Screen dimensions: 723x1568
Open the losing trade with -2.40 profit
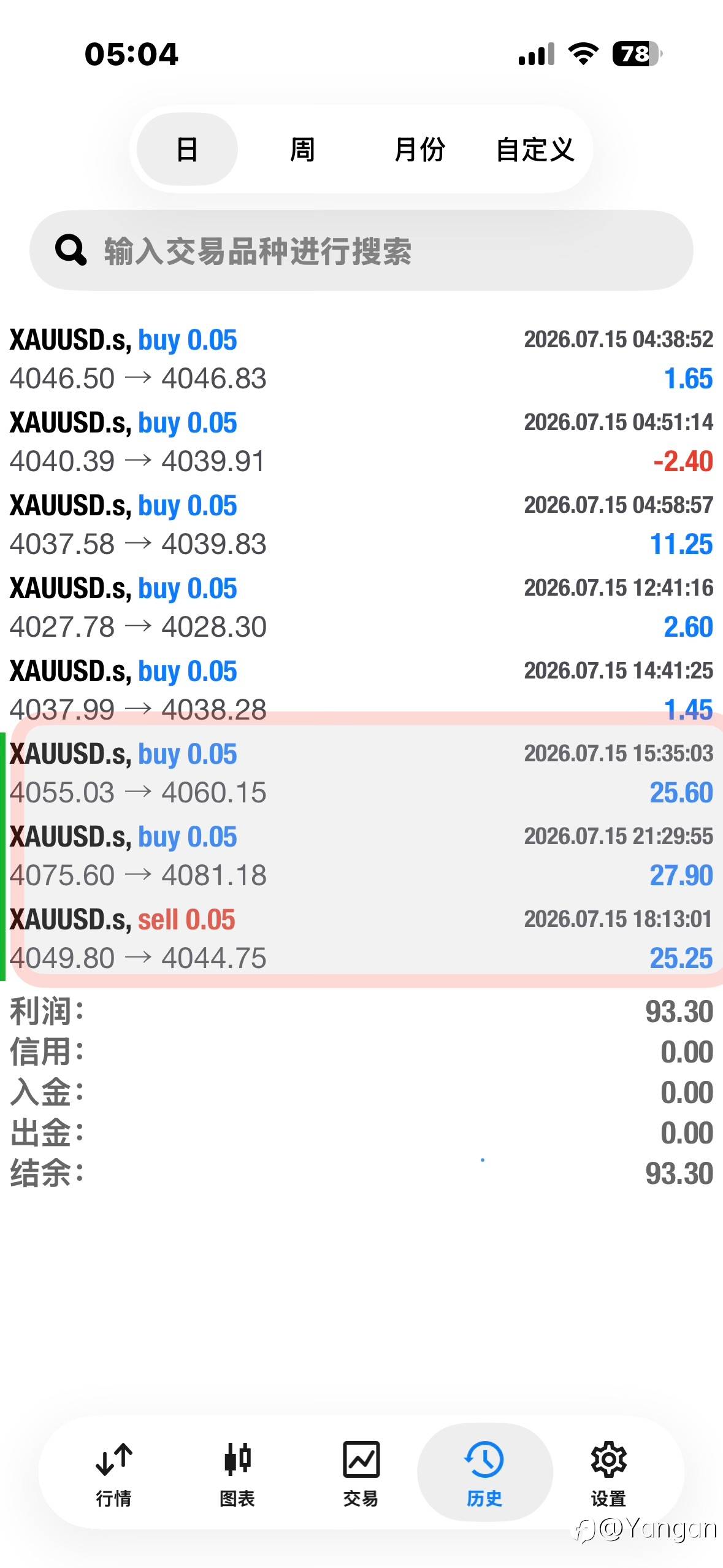[361, 442]
